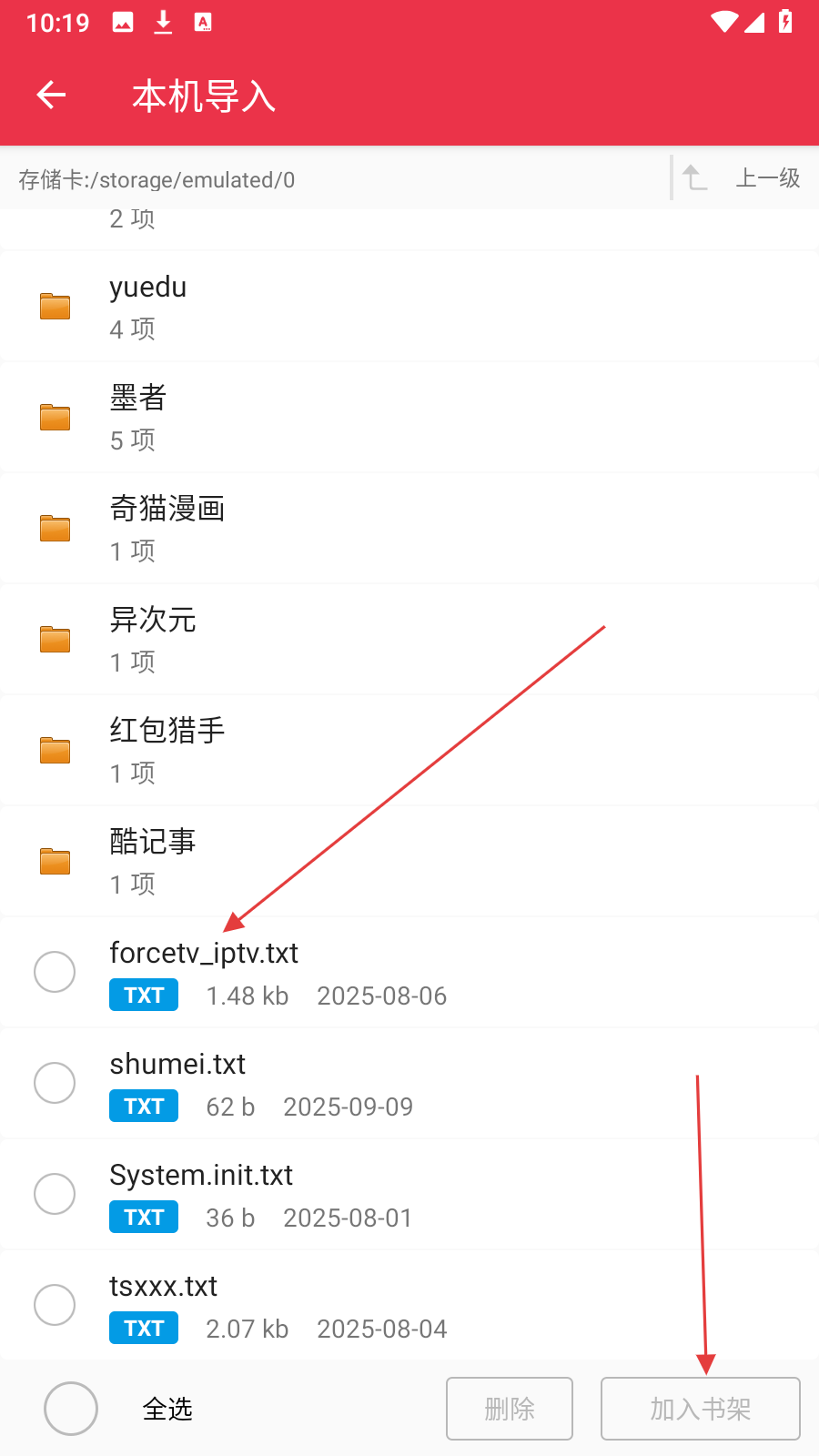Select the System.init.txt file
Image resolution: width=819 pixels, height=1456 pixels.
55,1194
